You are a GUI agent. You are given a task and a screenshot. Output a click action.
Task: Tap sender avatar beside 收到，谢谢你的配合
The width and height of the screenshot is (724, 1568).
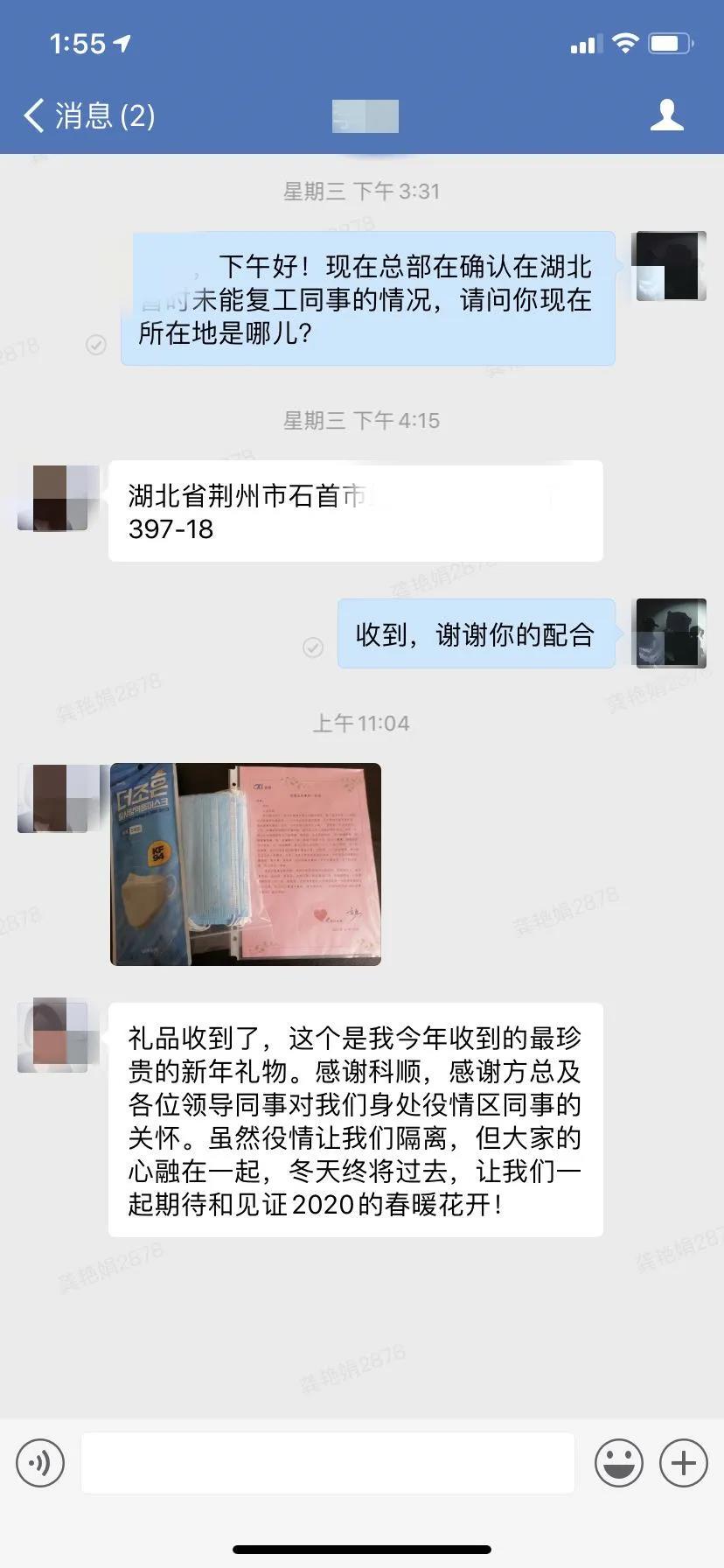pos(671,633)
